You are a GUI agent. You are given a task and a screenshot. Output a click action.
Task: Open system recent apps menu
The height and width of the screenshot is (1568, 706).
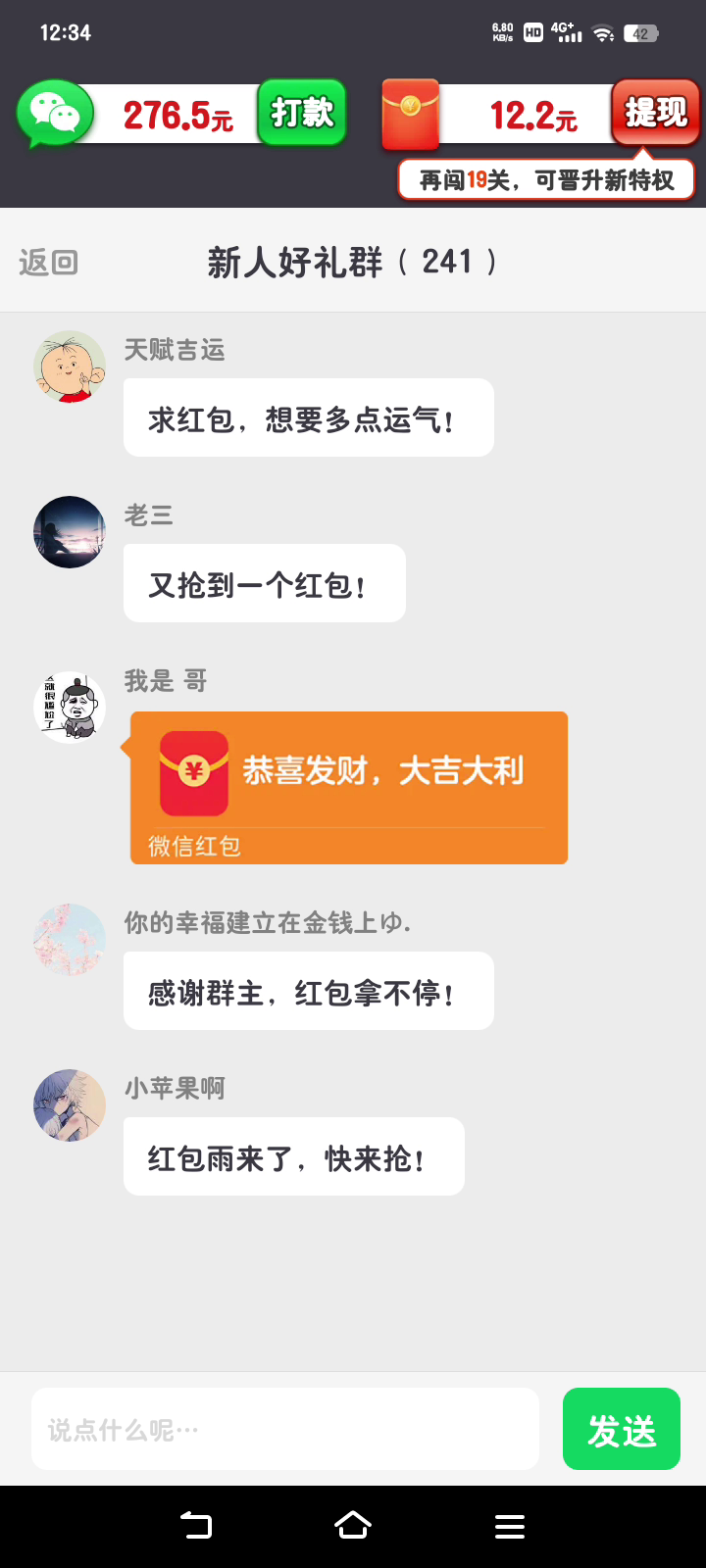509,1526
